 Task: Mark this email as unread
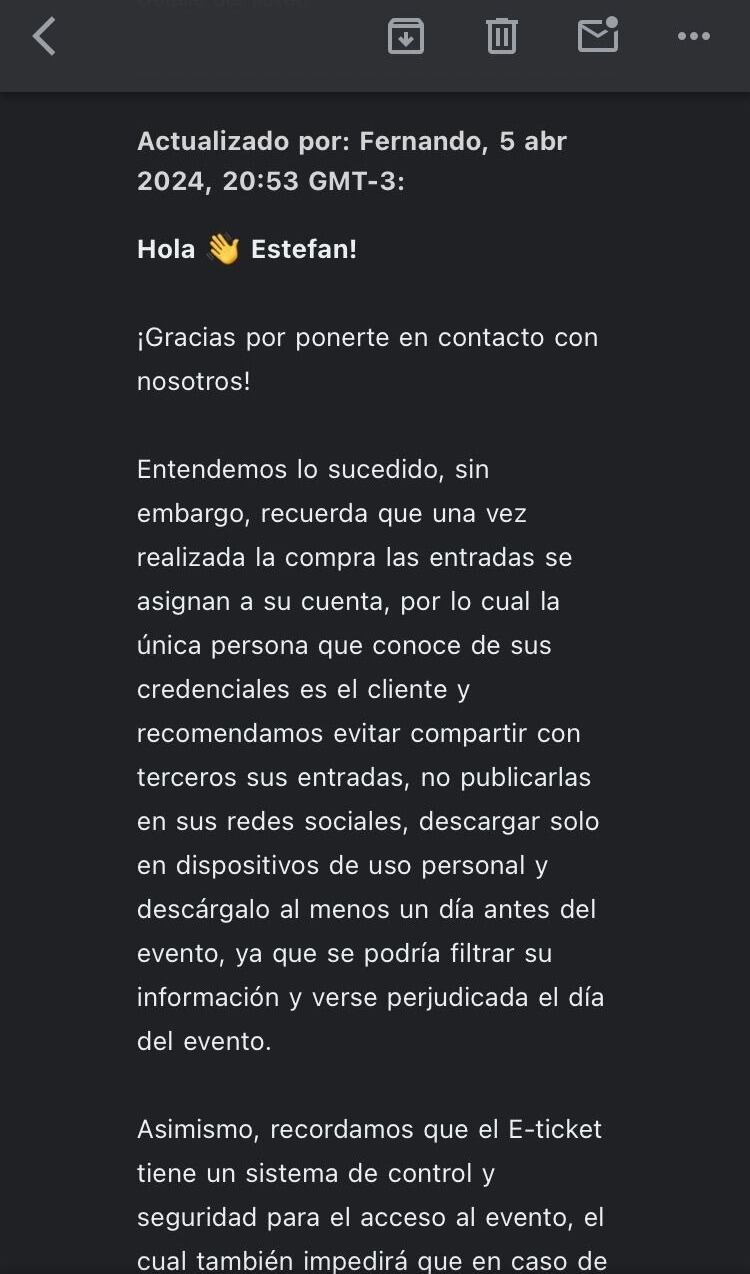click(x=598, y=36)
